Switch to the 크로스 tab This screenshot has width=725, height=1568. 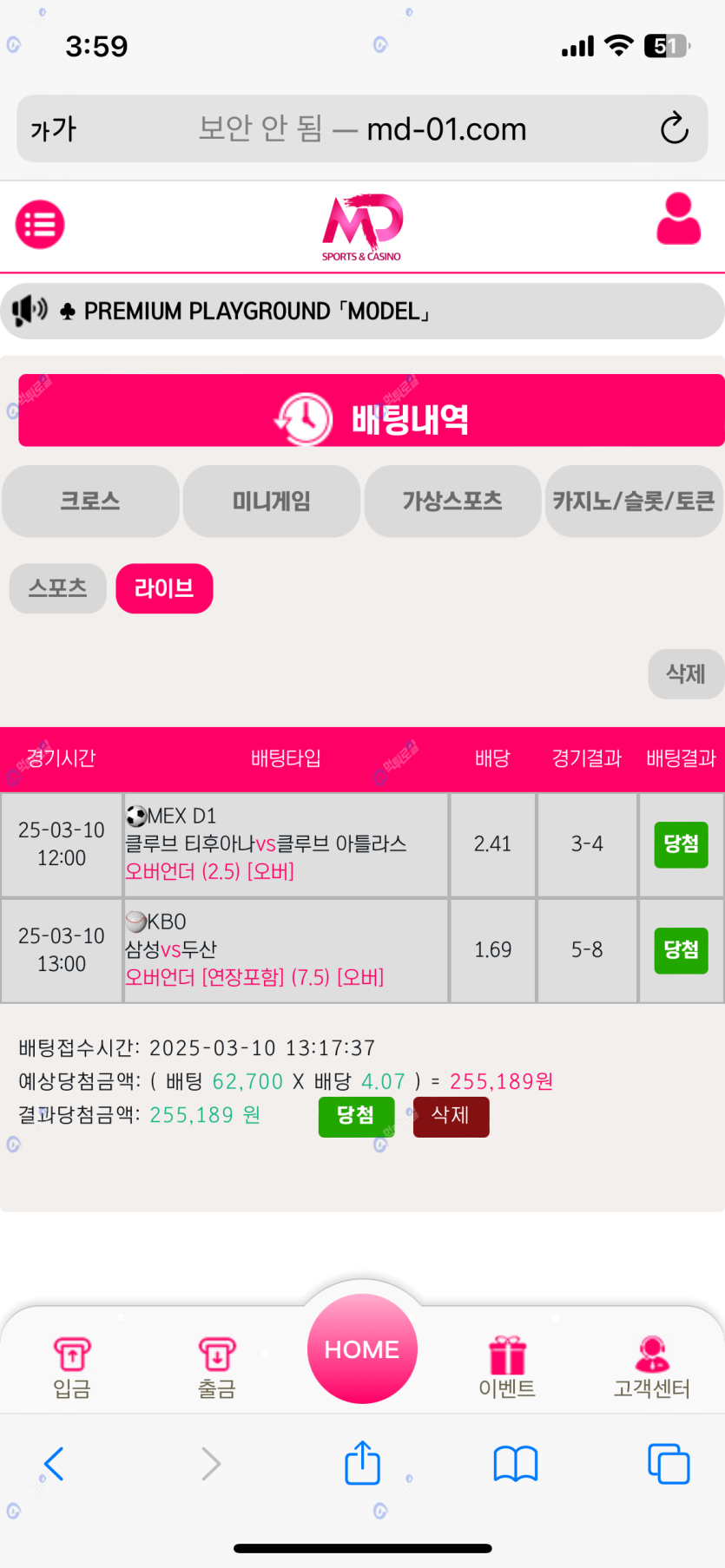[90, 501]
